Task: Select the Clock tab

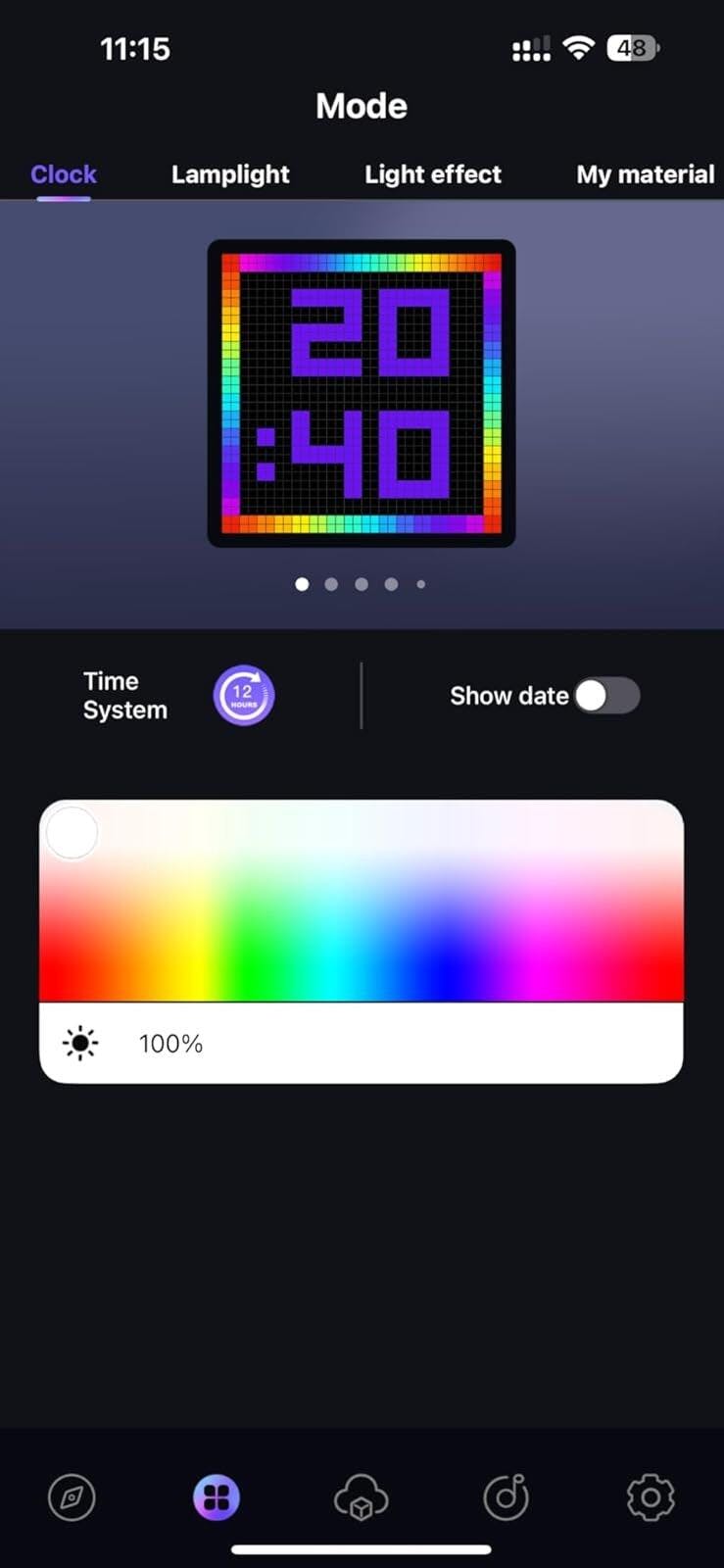Action: (x=64, y=174)
